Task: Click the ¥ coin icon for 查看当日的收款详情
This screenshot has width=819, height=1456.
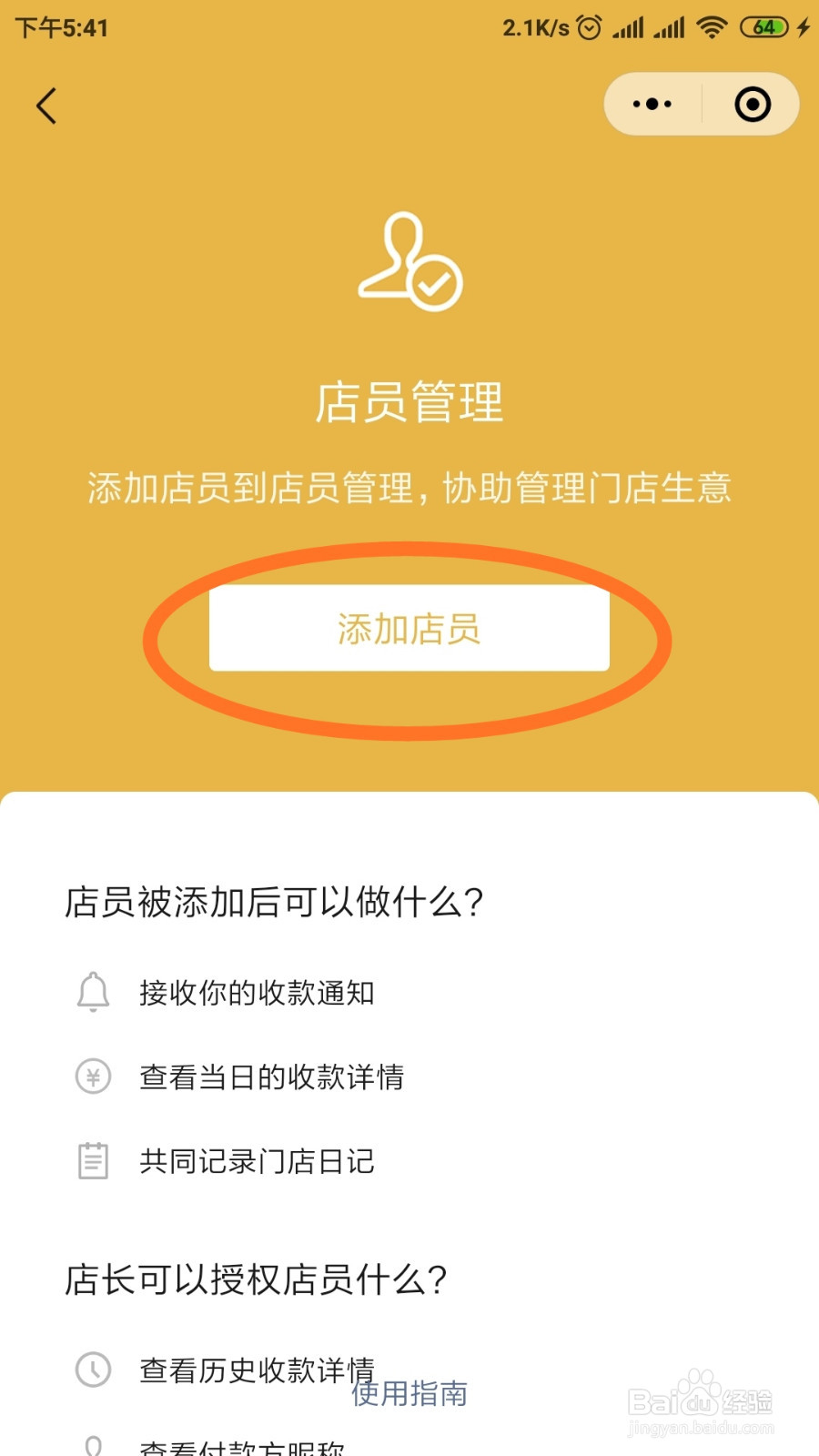Action: click(x=92, y=1077)
